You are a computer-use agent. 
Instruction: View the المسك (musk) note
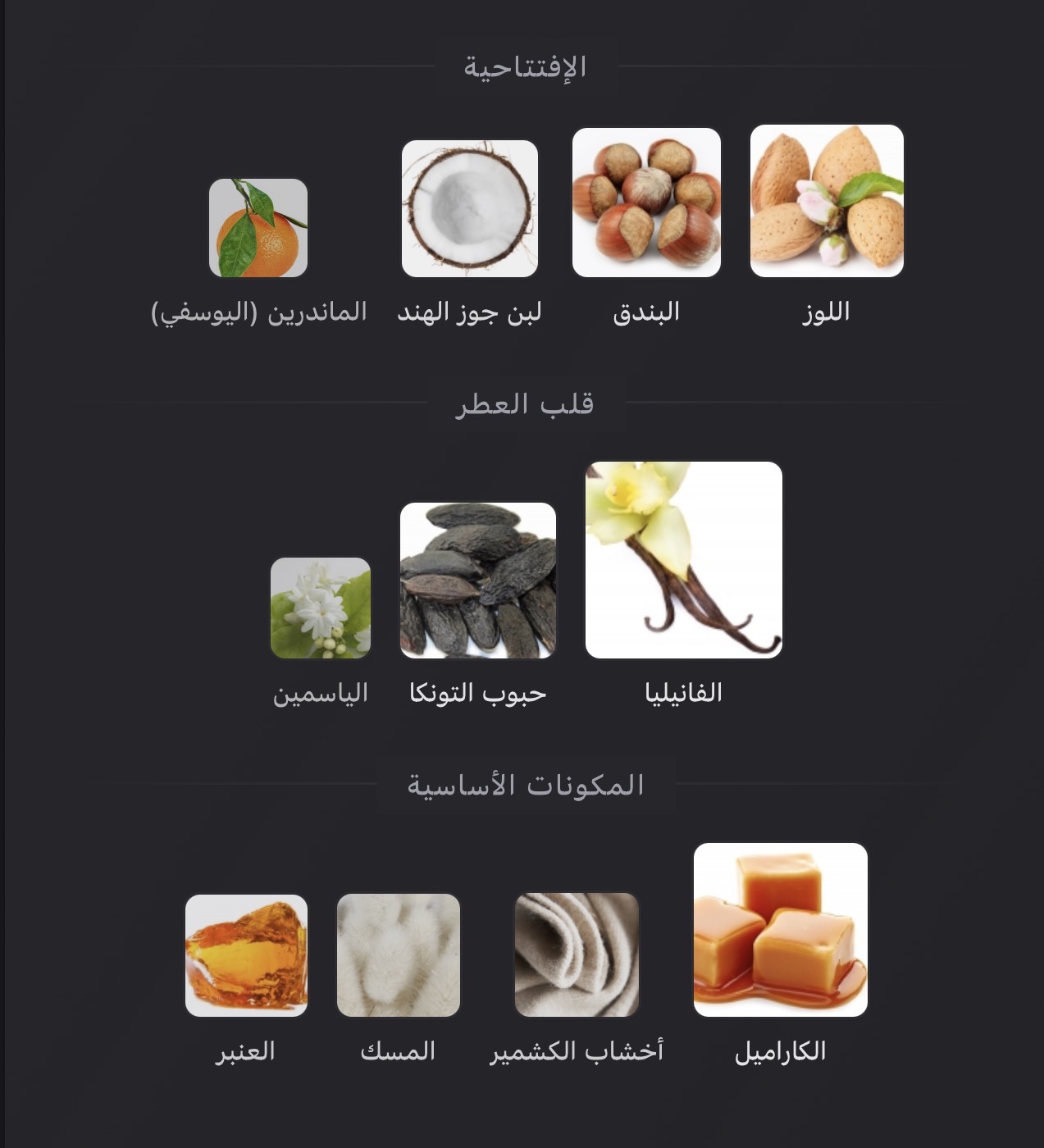pos(399,955)
